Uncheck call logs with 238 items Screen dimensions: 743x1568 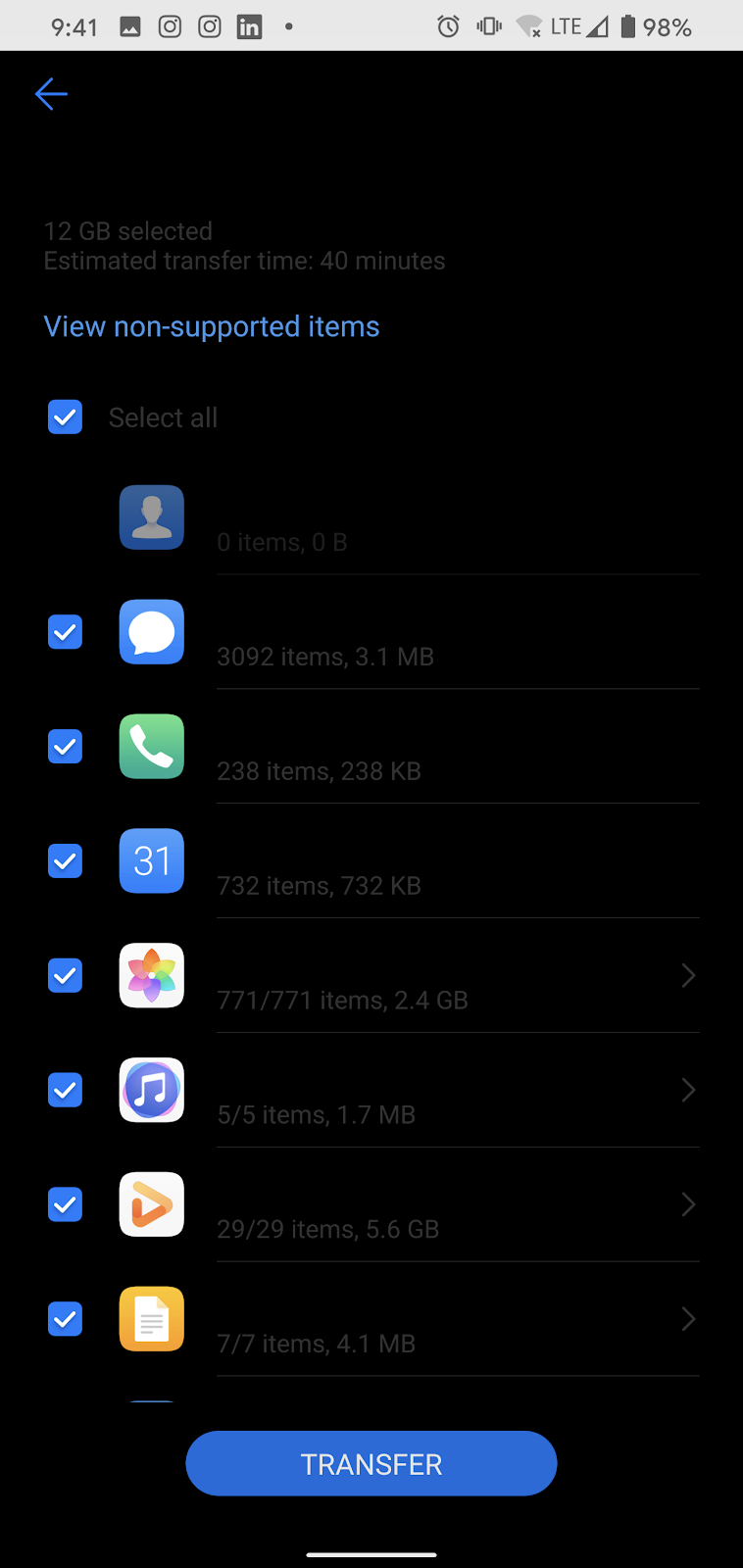click(66, 747)
